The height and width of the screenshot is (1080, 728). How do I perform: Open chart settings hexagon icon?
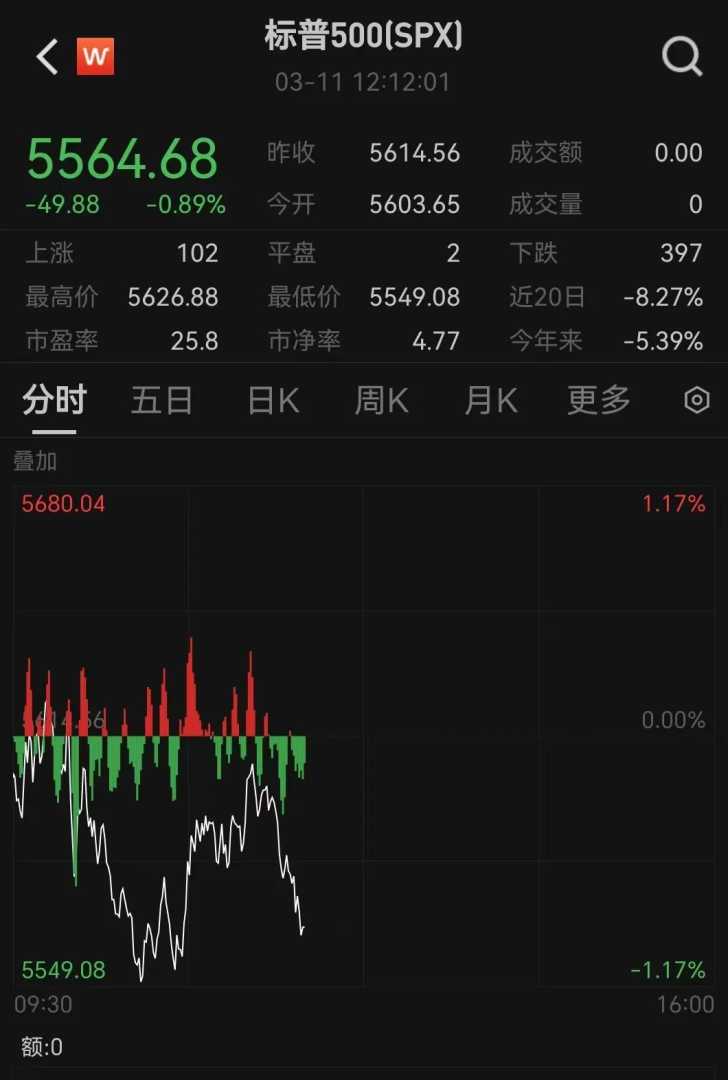pyautogui.click(x=696, y=401)
